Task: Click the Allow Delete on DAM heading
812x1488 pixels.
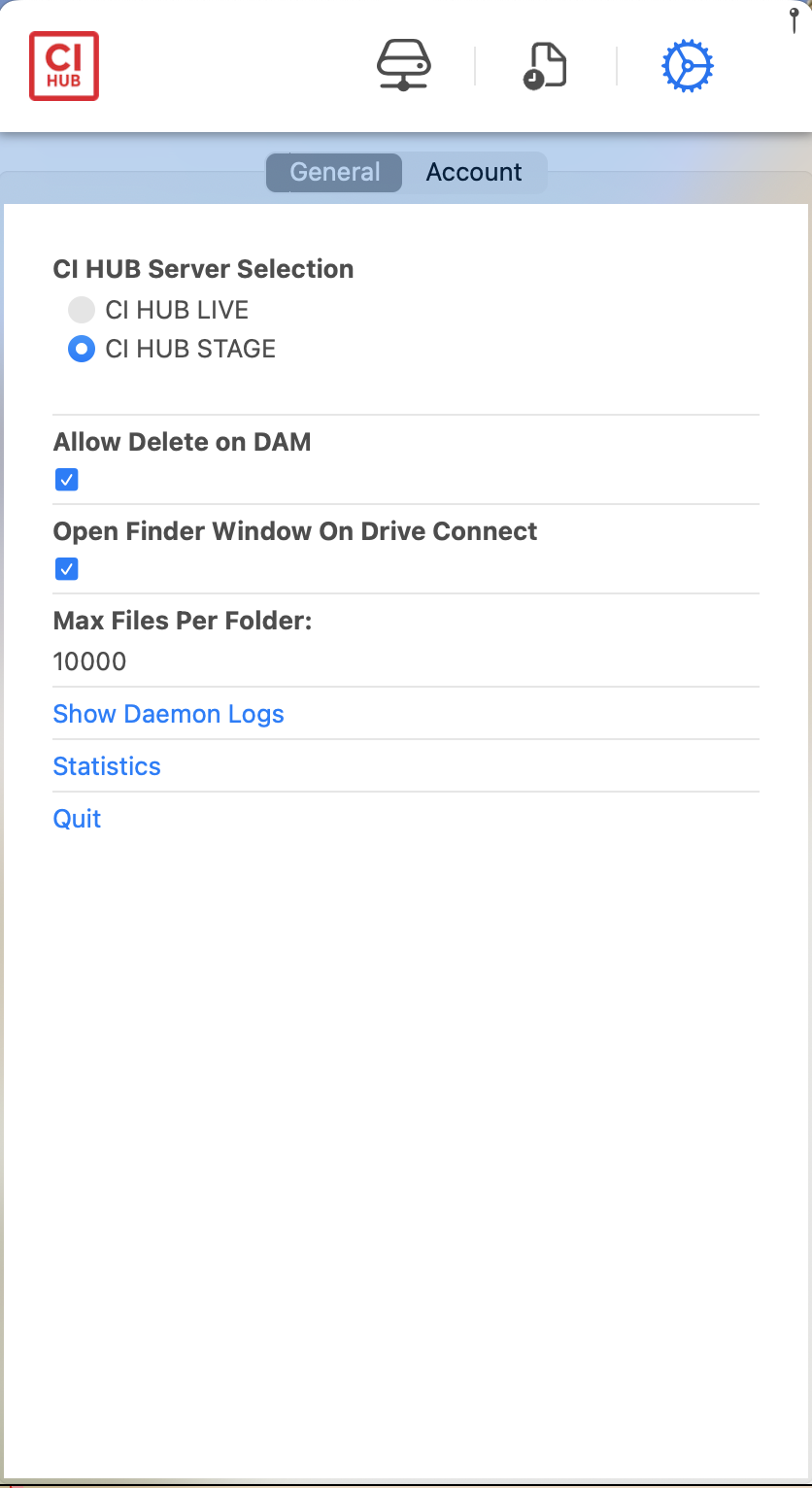Action: [182, 442]
